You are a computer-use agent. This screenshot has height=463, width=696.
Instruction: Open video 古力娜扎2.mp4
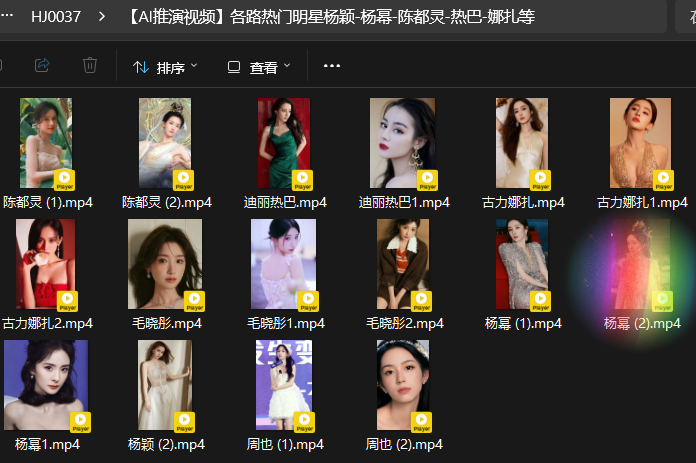click(46, 264)
